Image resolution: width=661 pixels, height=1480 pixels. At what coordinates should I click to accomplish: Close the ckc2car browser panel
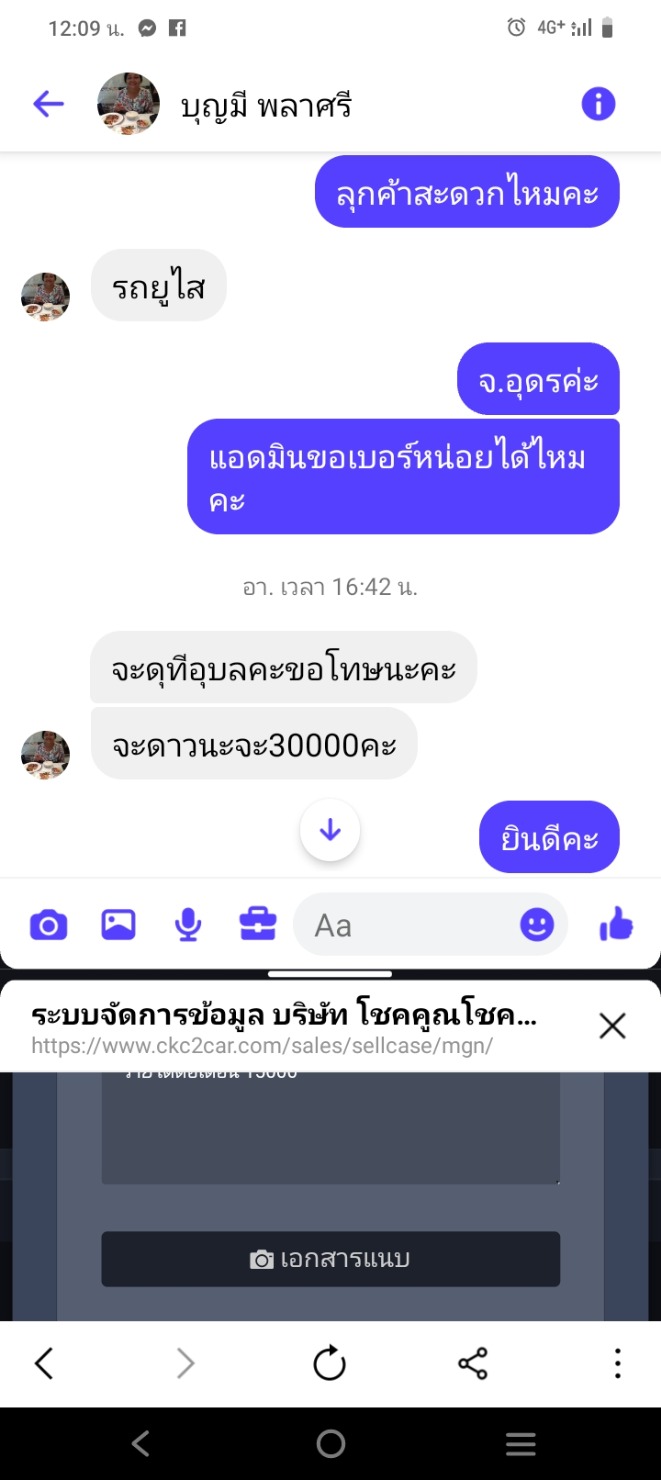[x=611, y=1025]
